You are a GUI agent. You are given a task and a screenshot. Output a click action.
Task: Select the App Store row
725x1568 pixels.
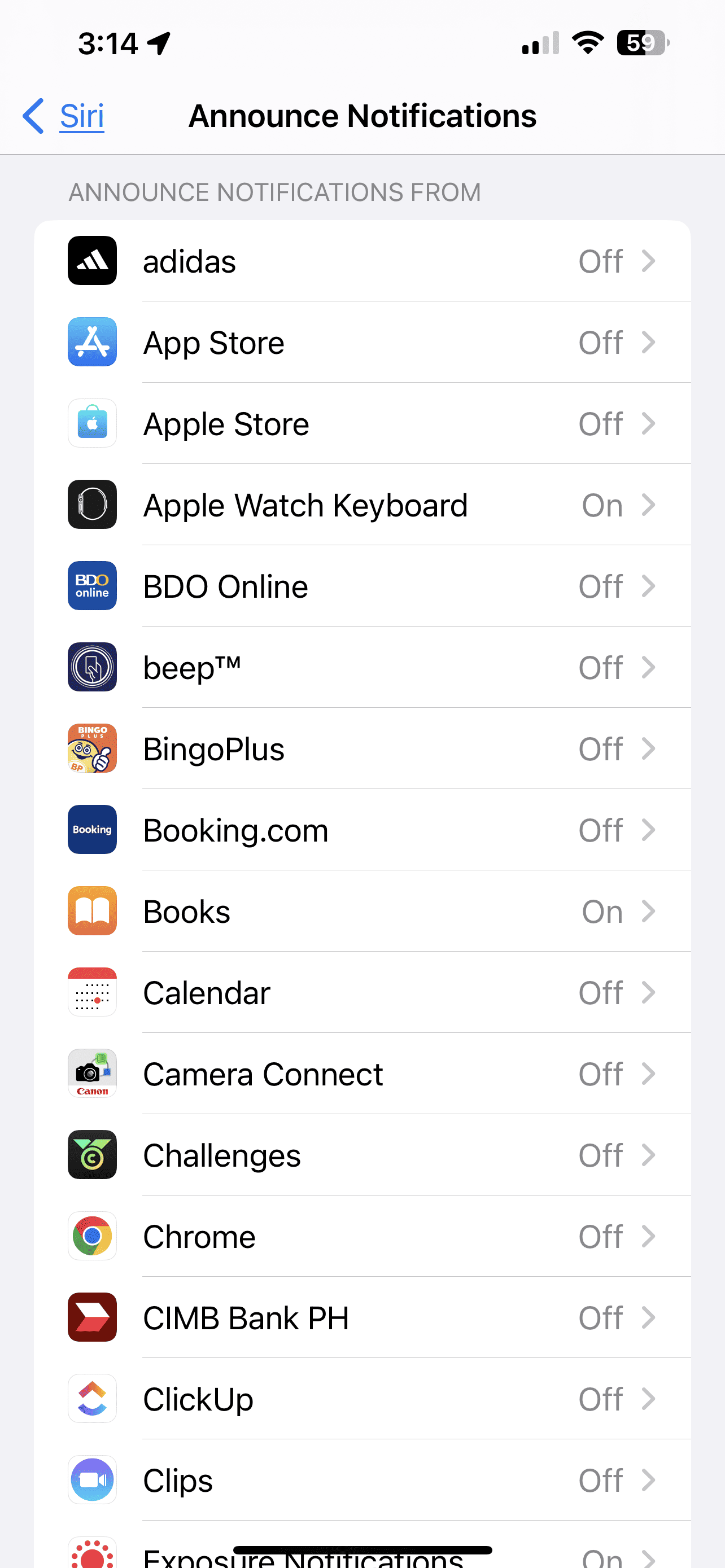pyautogui.click(x=362, y=343)
